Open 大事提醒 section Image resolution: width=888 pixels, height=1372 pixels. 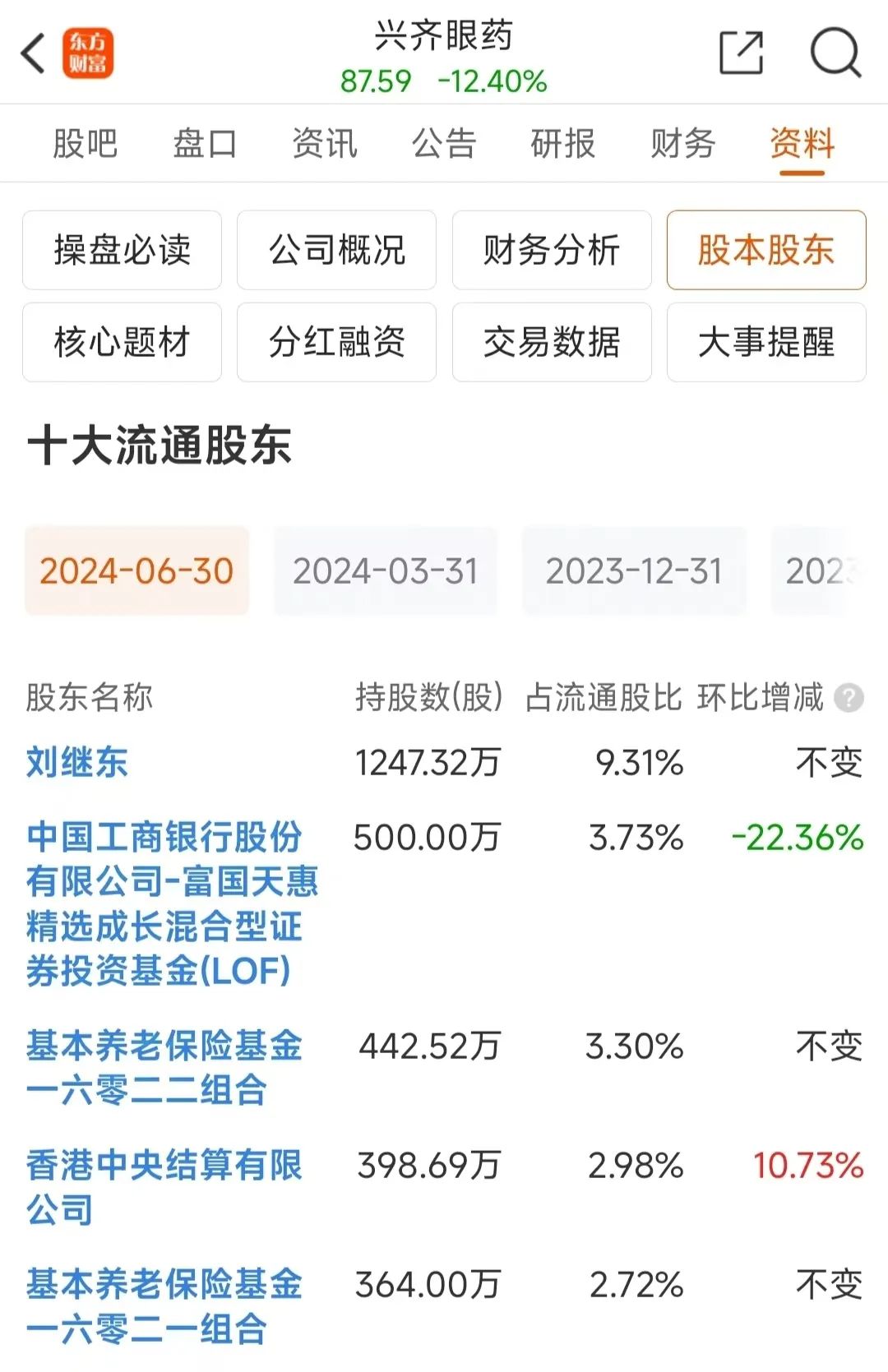tap(766, 342)
